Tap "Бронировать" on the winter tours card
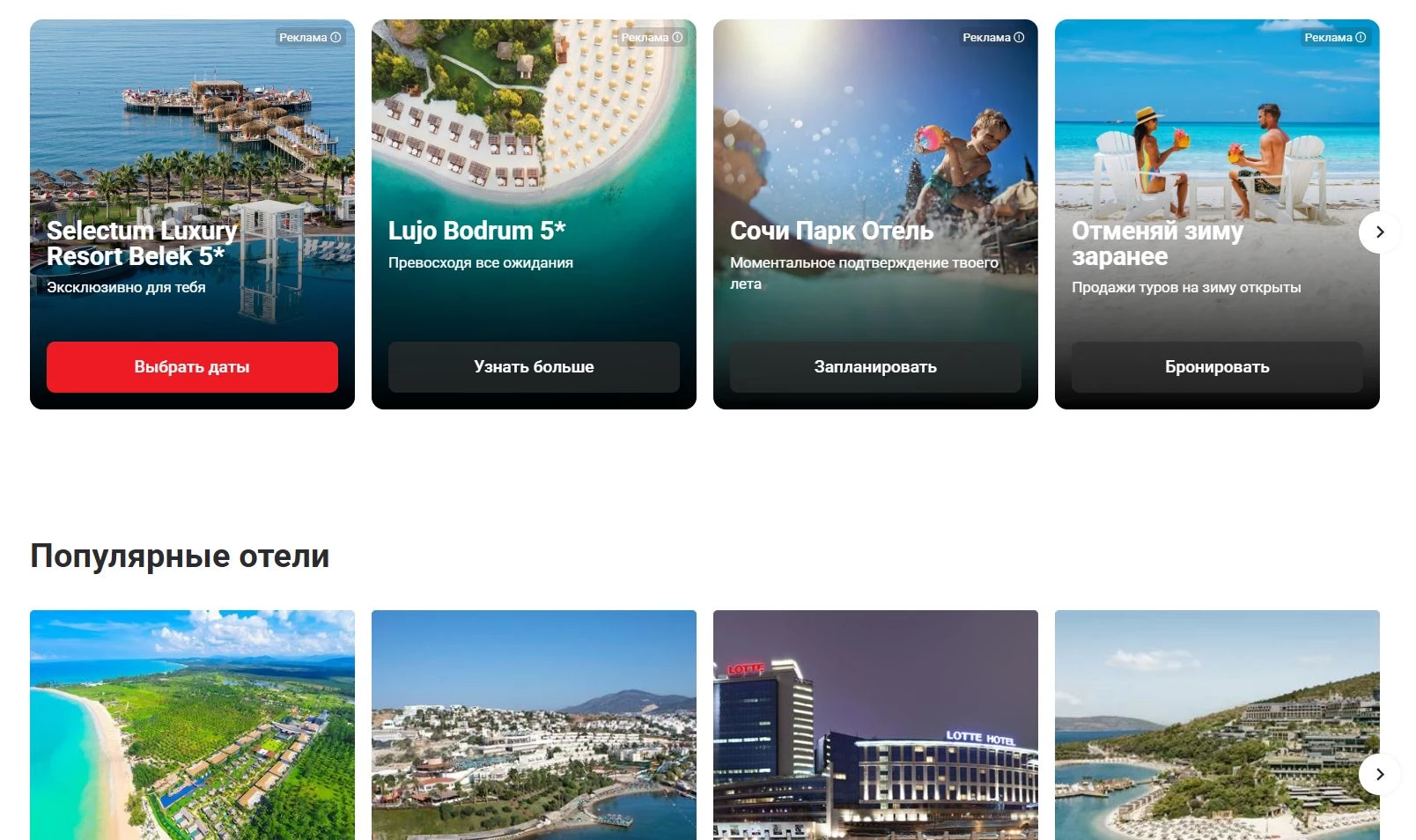1416x840 pixels. (x=1217, y=367)
